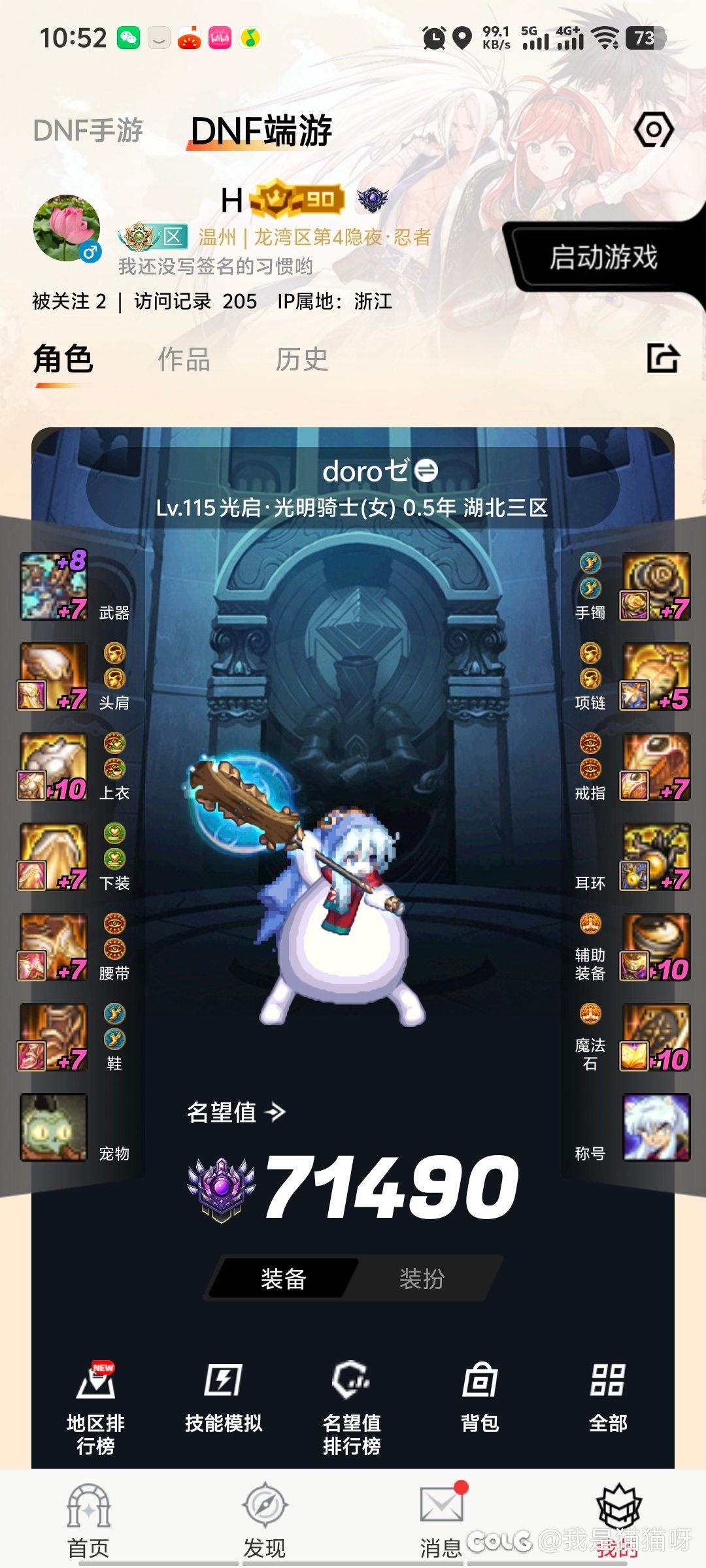Open 地区排行榜
Viewport: 706px width, 1568px height.
pos(95,1409)
